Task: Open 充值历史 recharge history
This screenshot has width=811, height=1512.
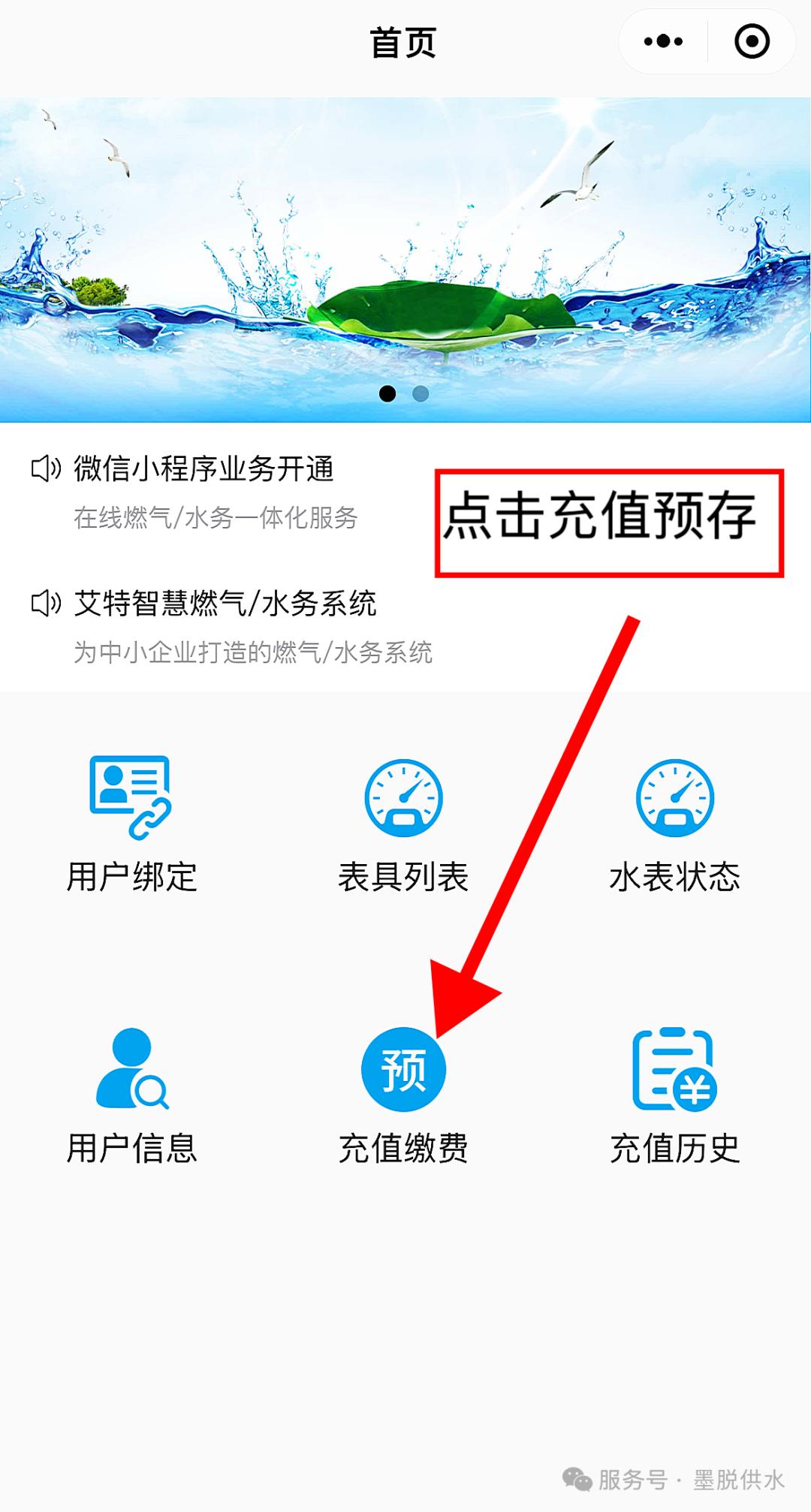Action: pyautogui.click(x=674, y=1095)
